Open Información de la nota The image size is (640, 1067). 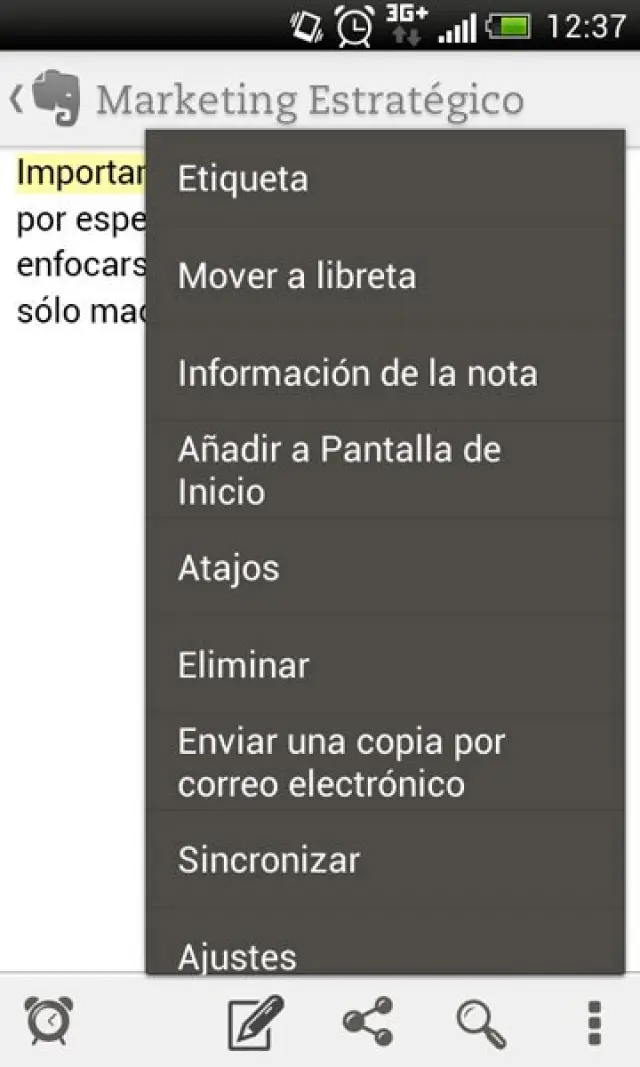click(384, 373)
